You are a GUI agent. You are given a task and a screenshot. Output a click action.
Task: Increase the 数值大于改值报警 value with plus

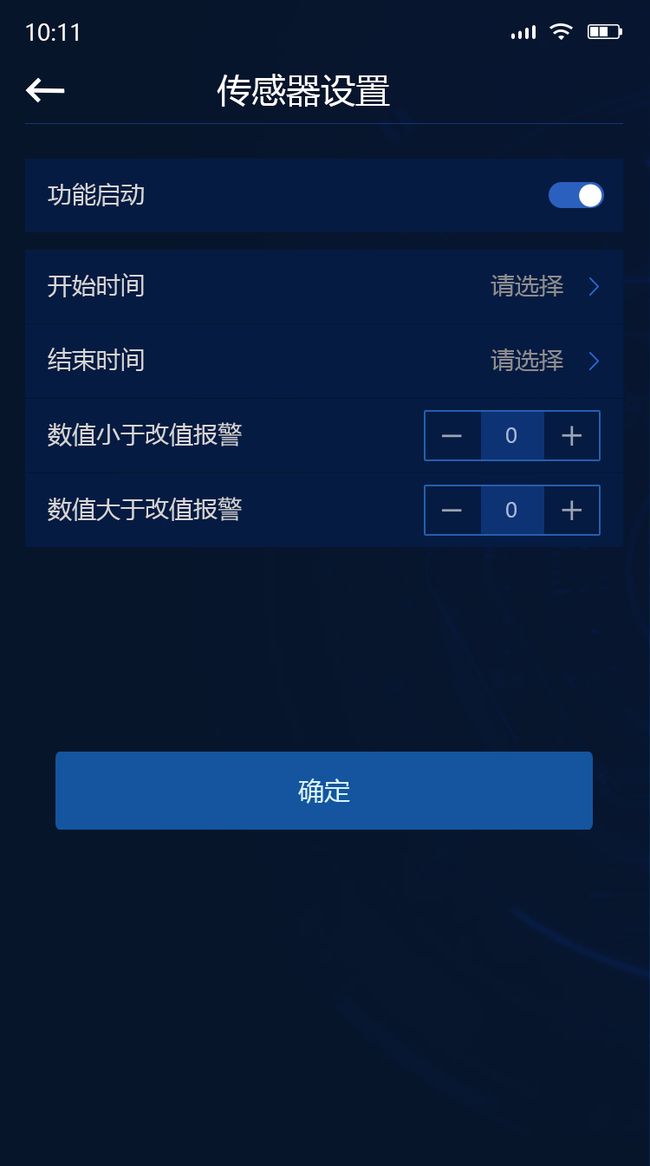point(571,510)
